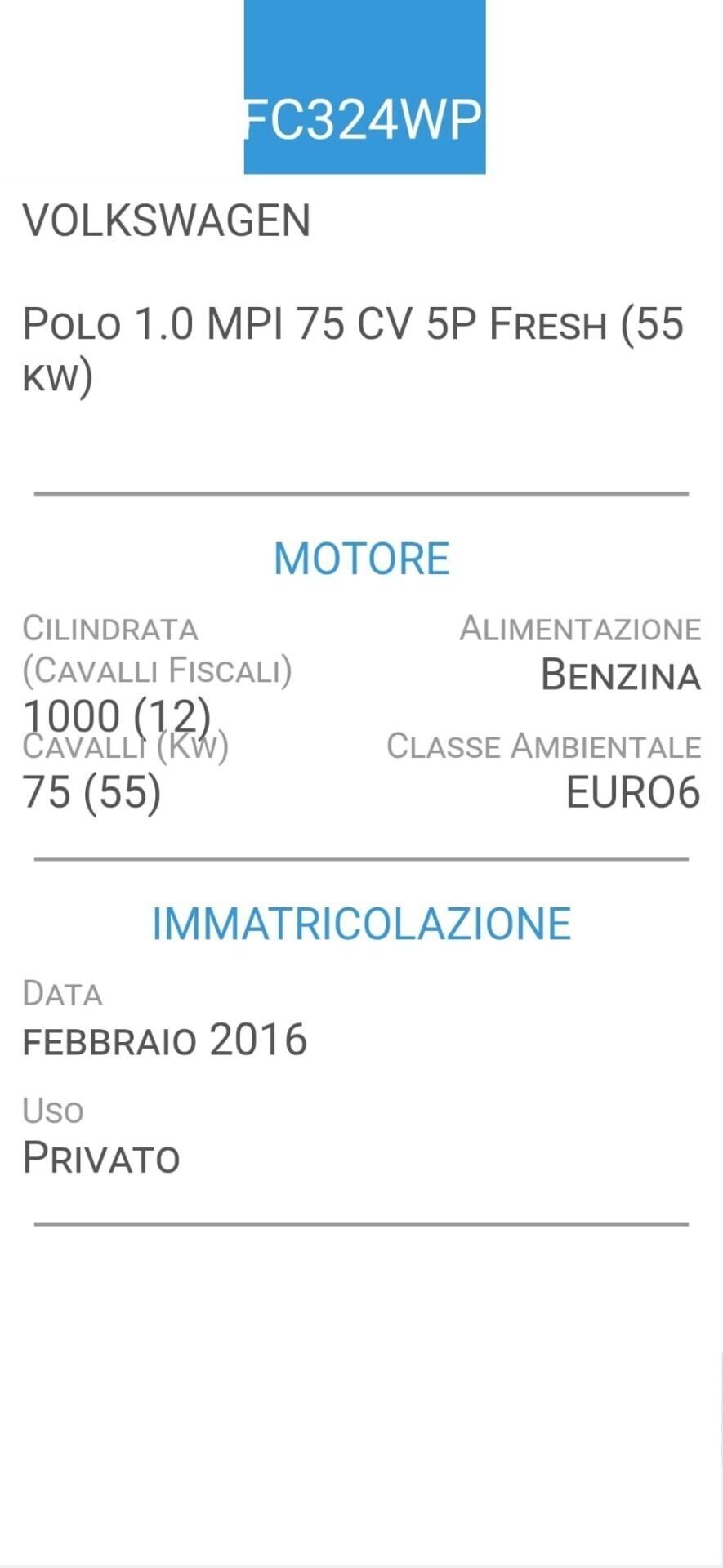Select the FC324WP license plate badge
This screenshot has height=1568, width=723.
tap(362, 118)
